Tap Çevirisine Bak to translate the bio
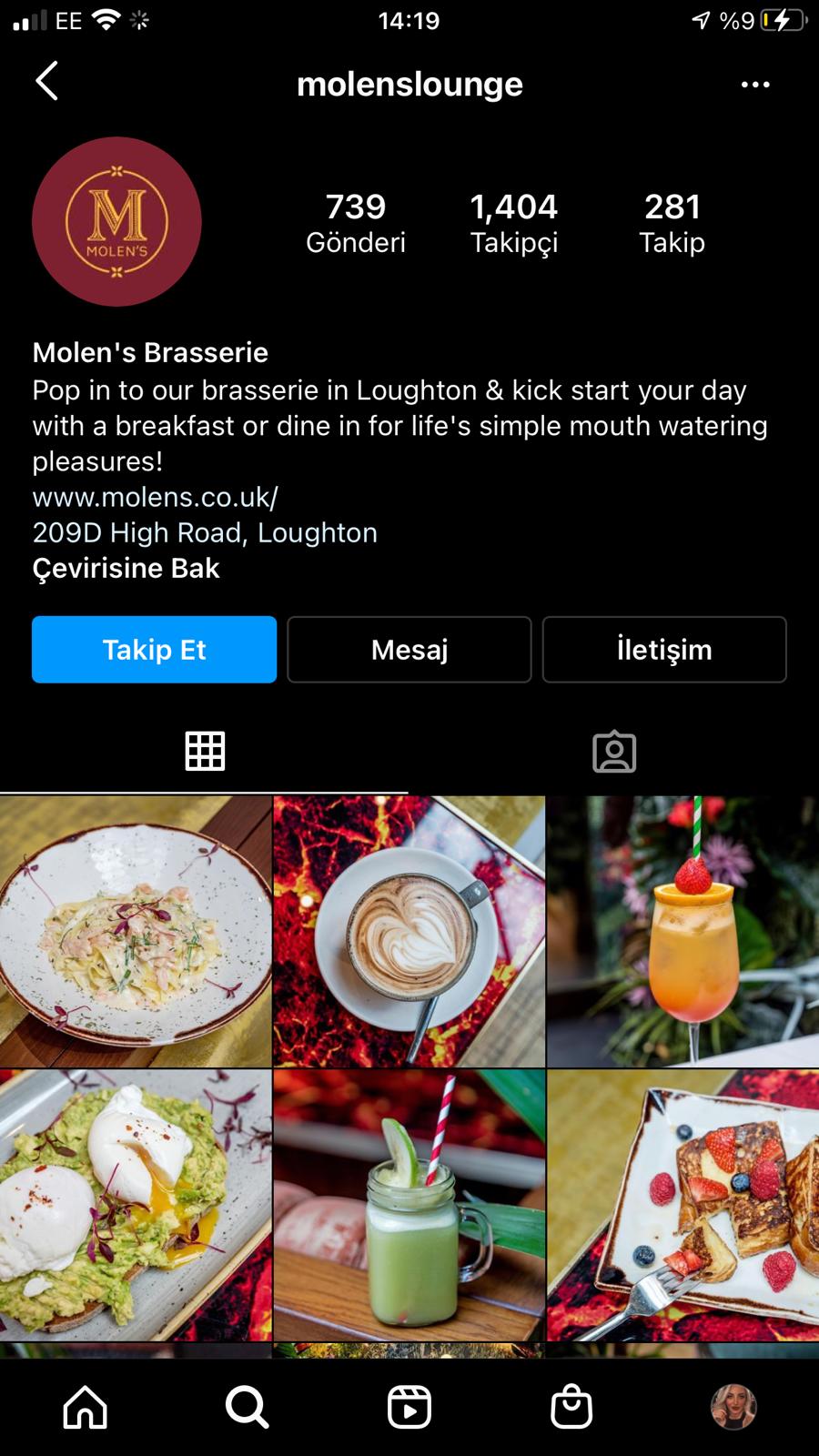Screen dimensions: 819x1456 (x=126, y=569)
